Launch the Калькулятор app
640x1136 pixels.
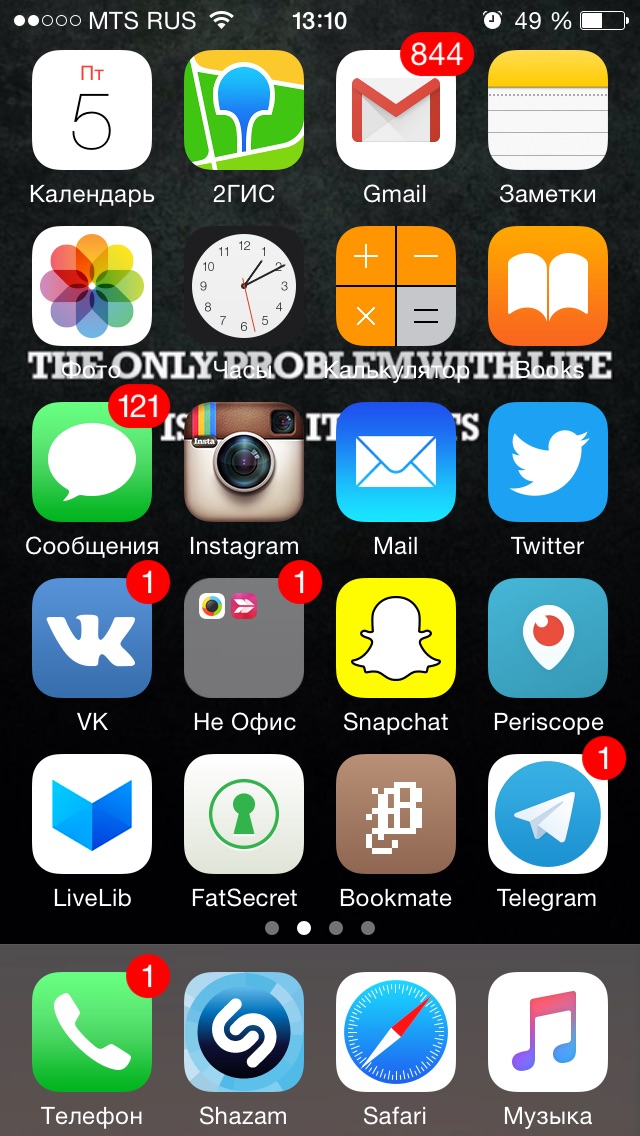click(396, 285)
